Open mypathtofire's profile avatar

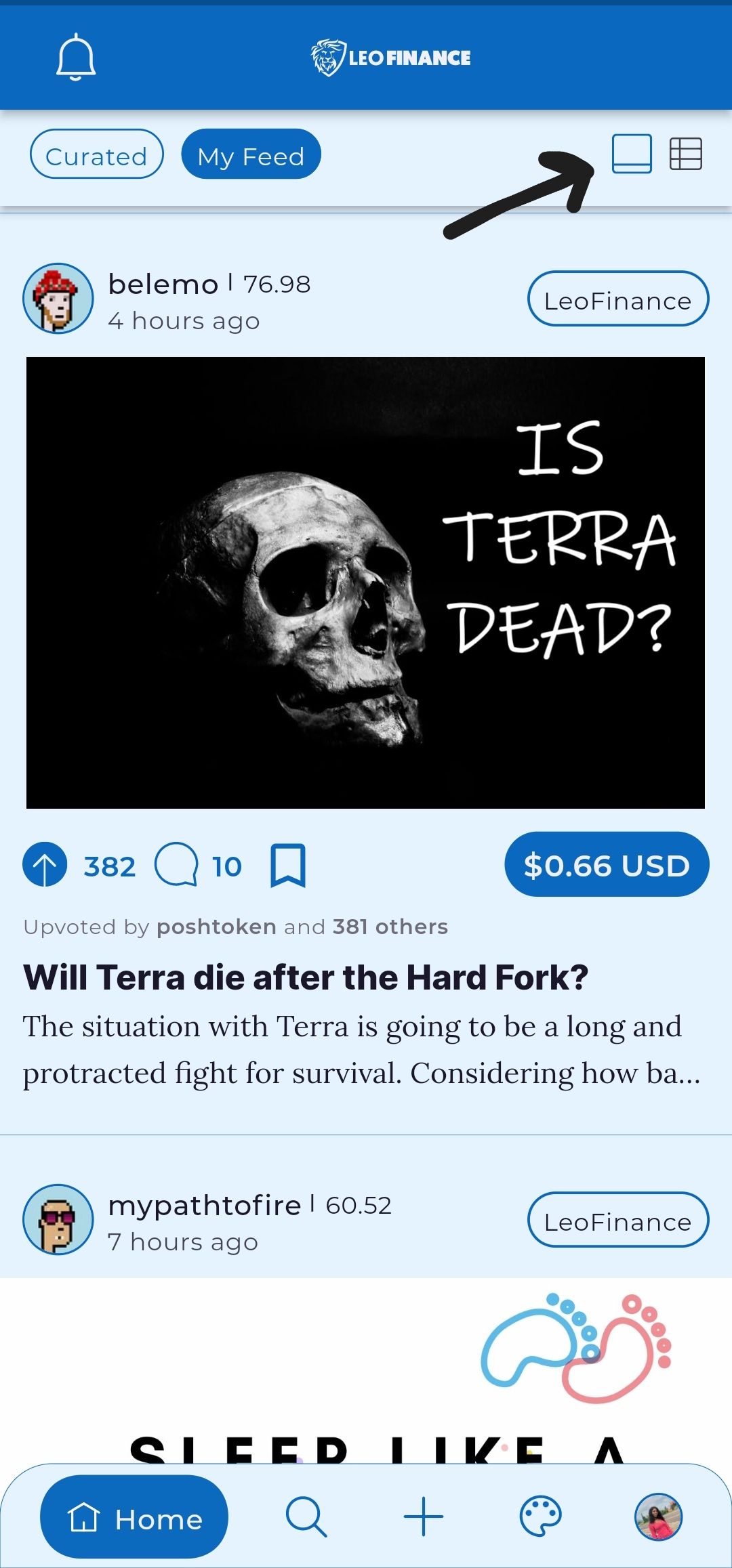point(58,1219)
